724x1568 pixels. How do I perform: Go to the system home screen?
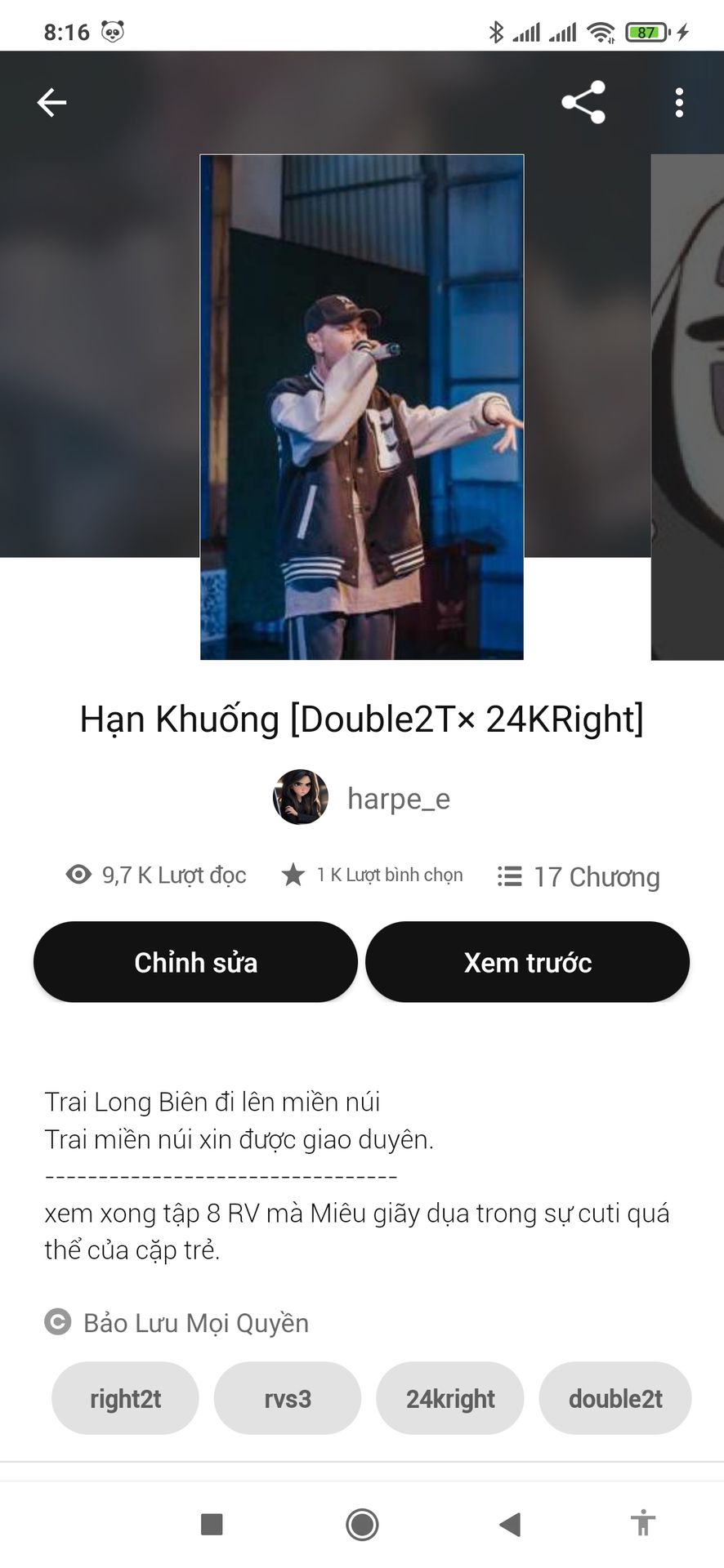(362, 1524)
